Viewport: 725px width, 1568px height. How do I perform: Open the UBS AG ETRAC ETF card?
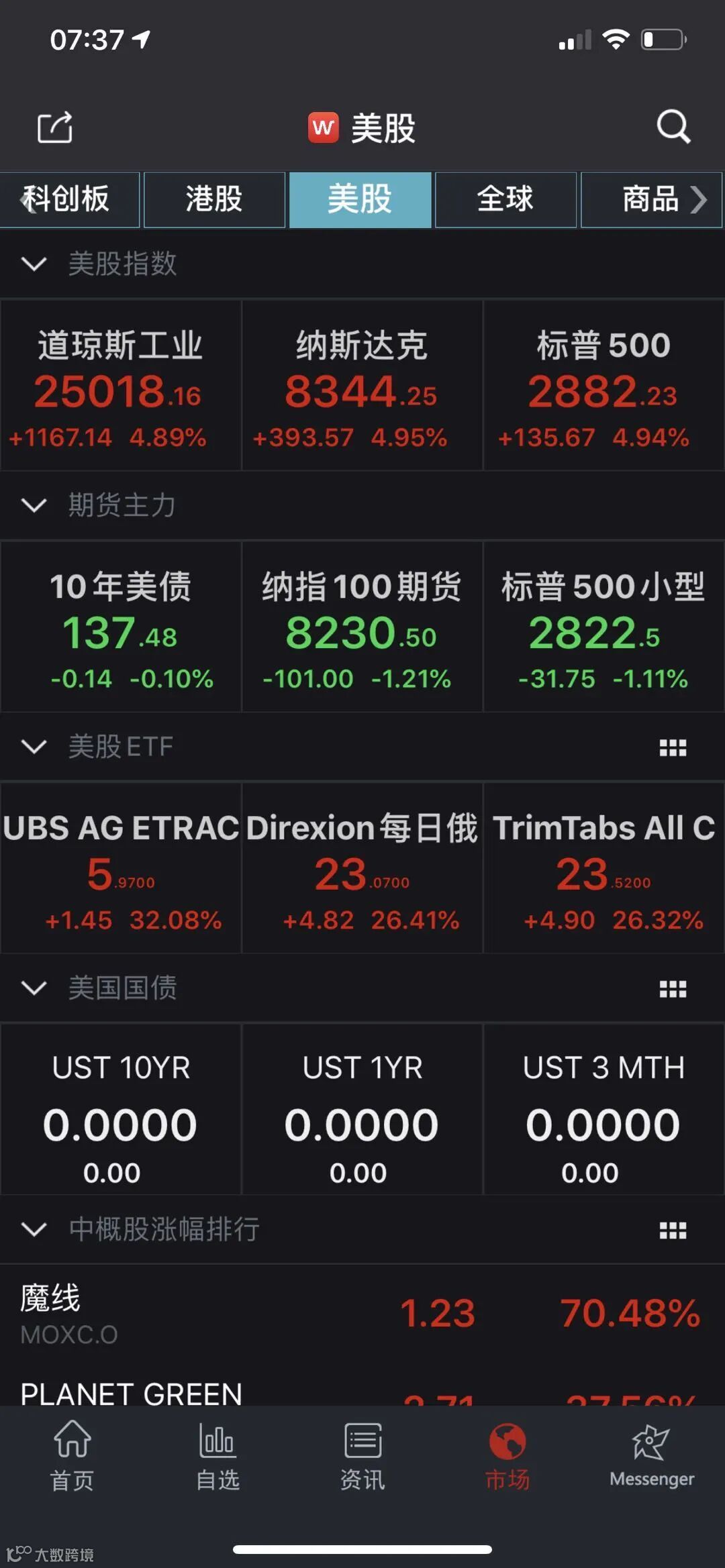tap(121, 868)
